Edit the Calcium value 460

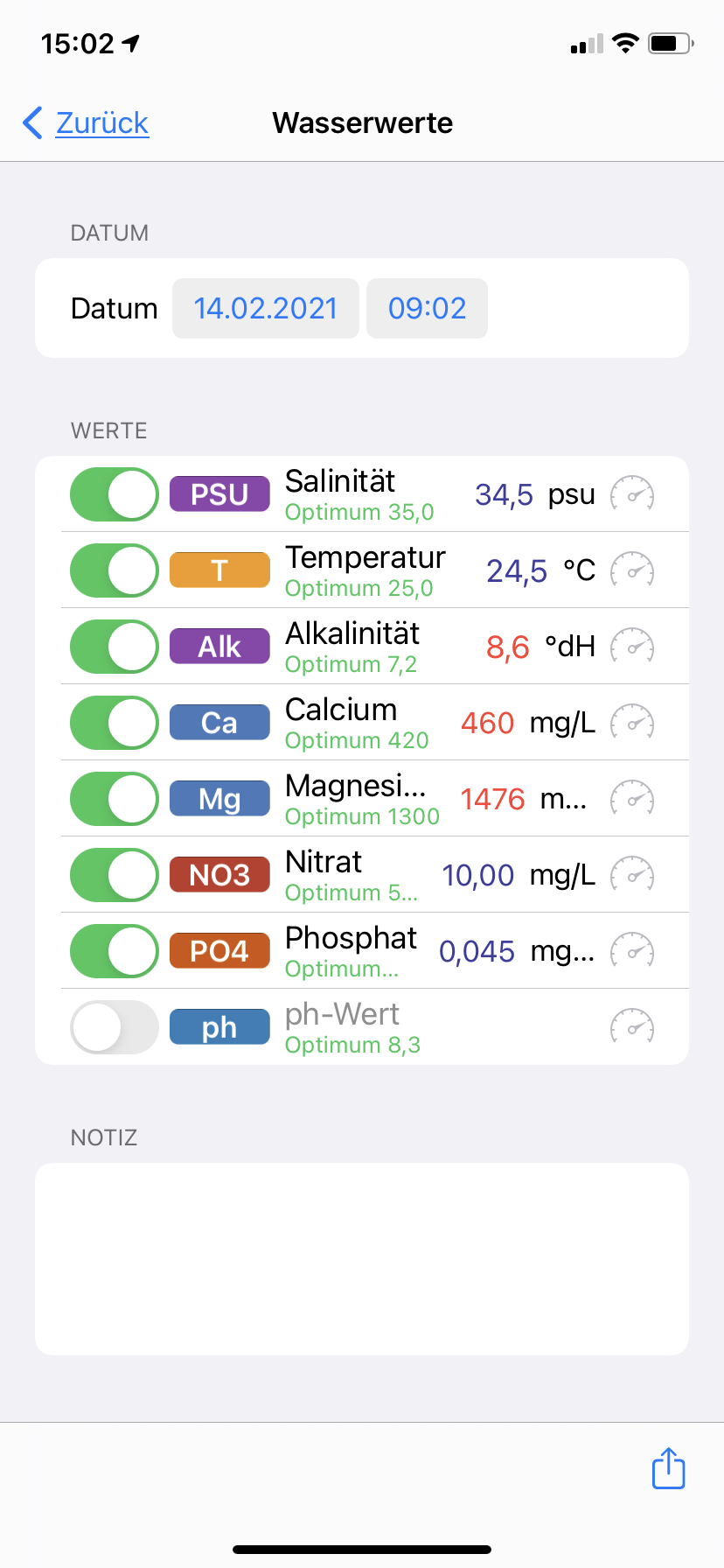[x=487, y=723]
